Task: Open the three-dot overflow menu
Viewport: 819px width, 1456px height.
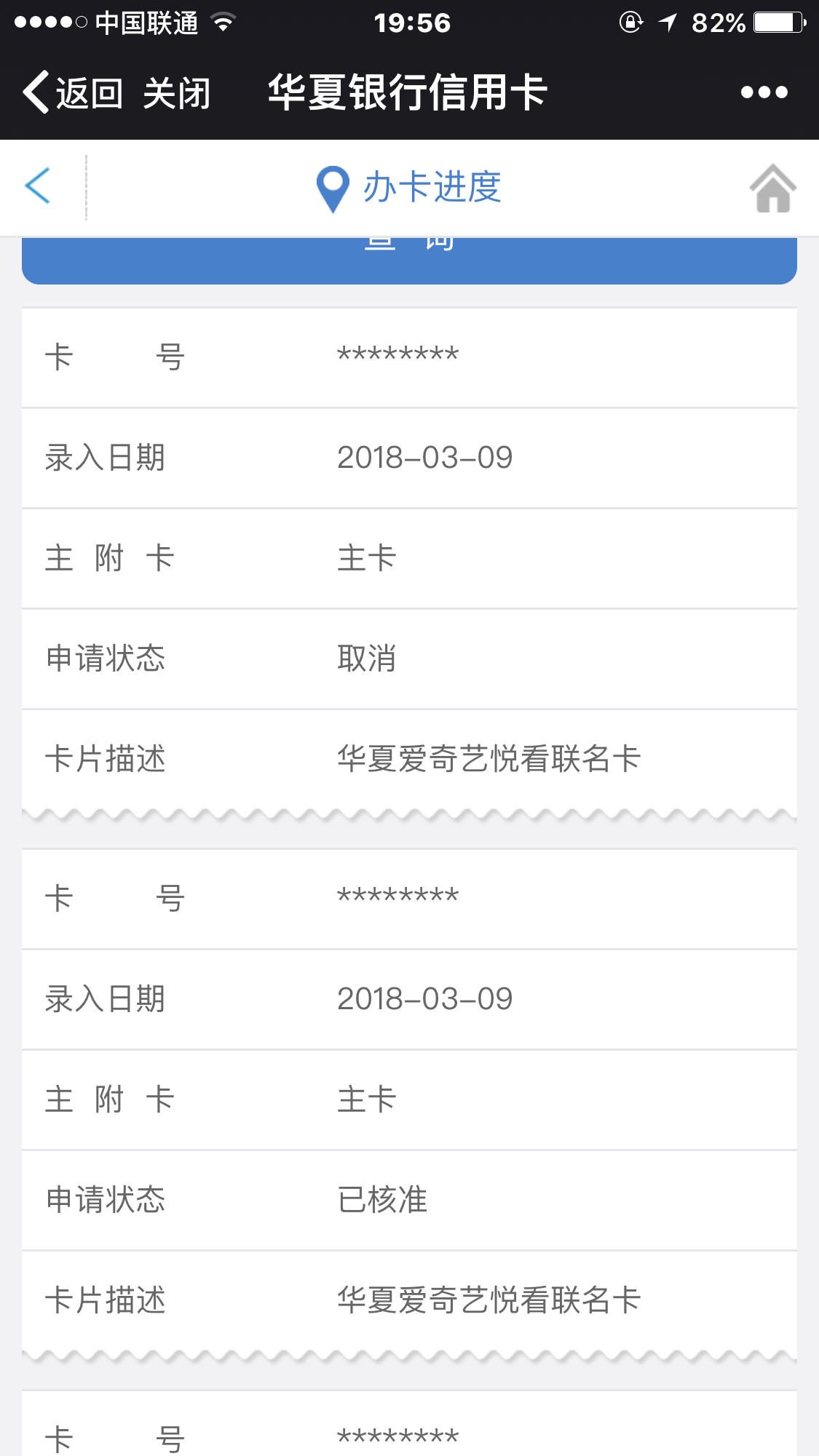Action: pyautogui.click(x=764, y=92)
